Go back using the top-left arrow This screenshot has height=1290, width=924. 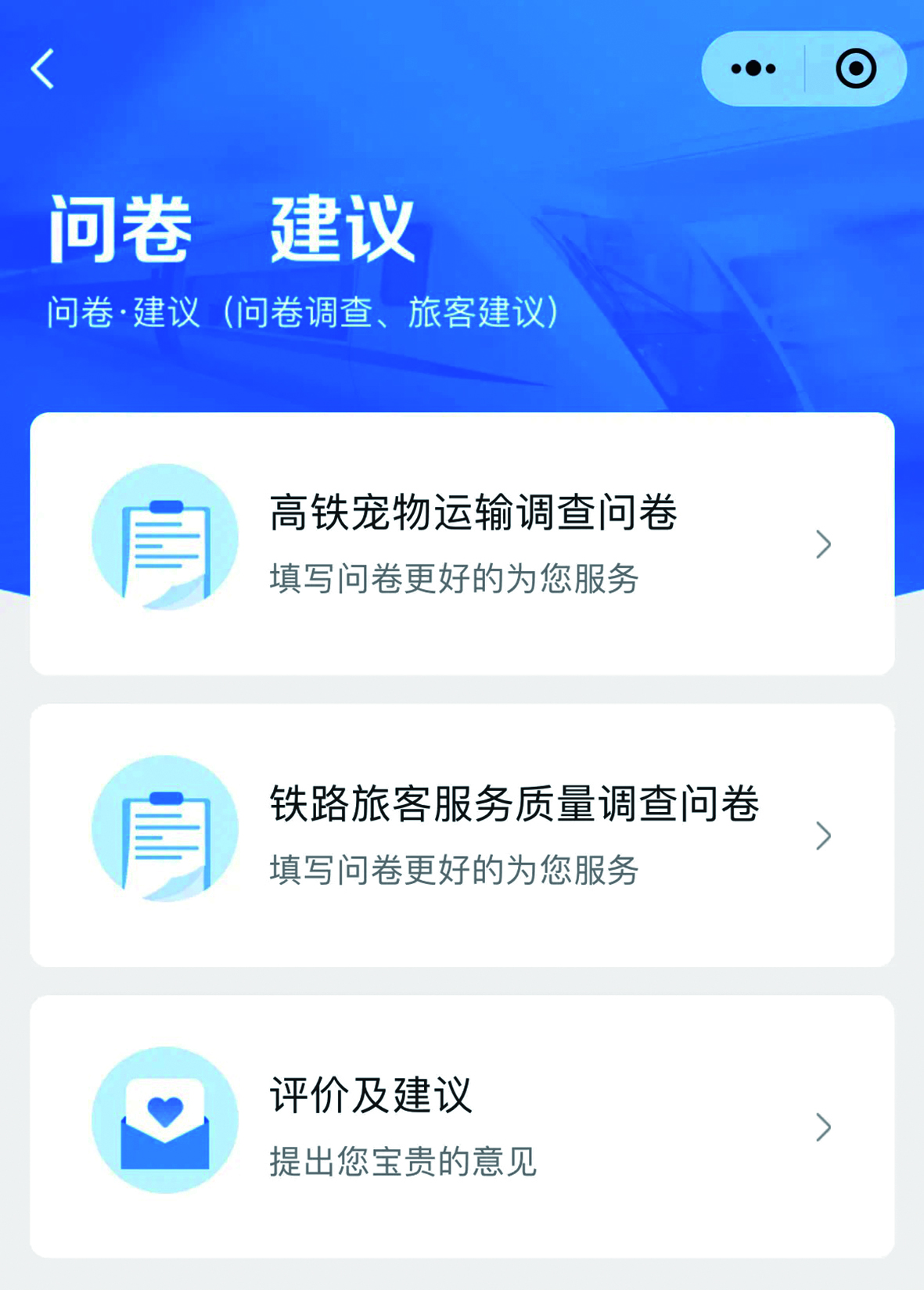[x=44, y=70]
